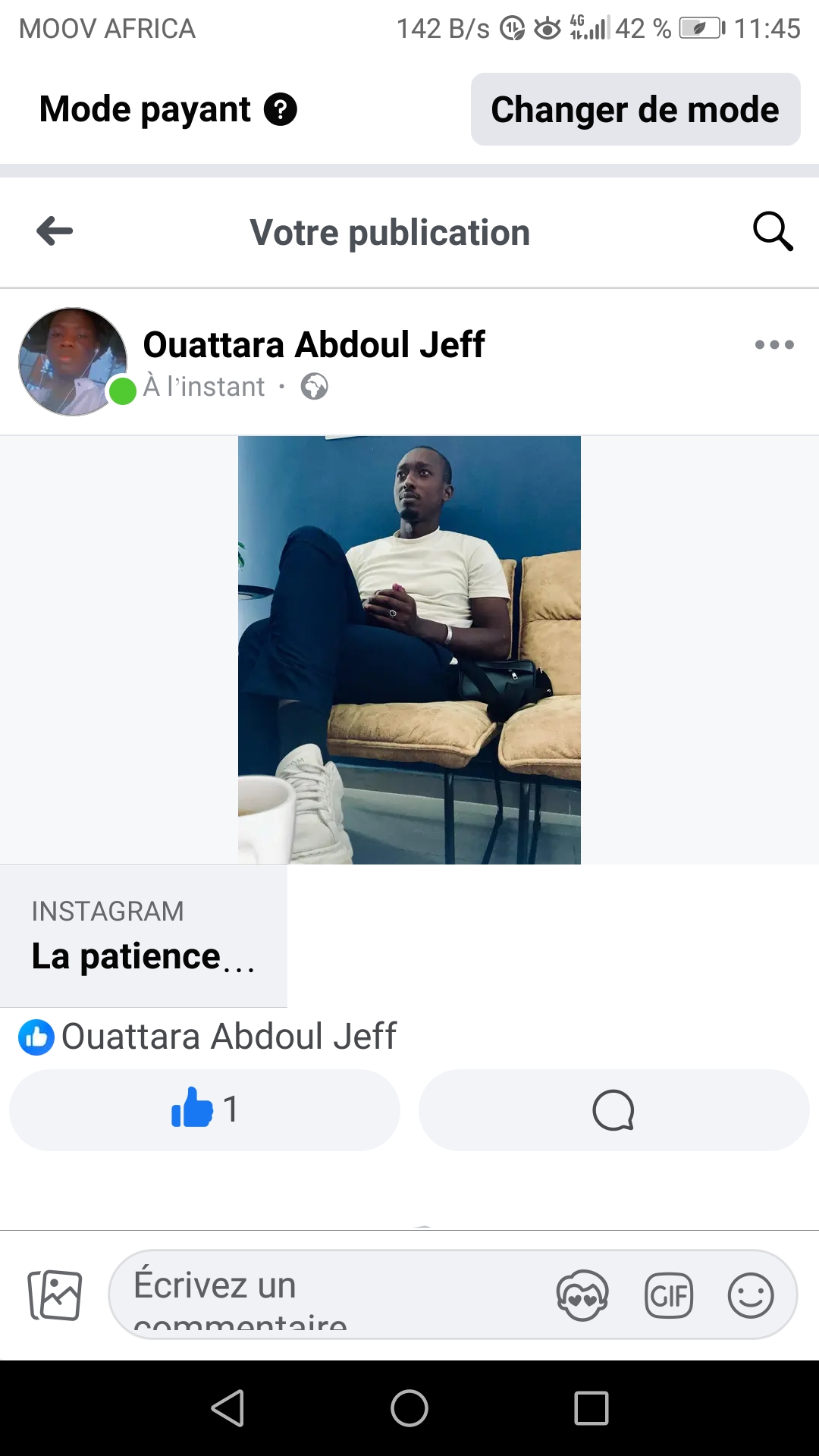Open the GIF picker
This screenshot has height=1456, width=819.
click(669, 1294)
